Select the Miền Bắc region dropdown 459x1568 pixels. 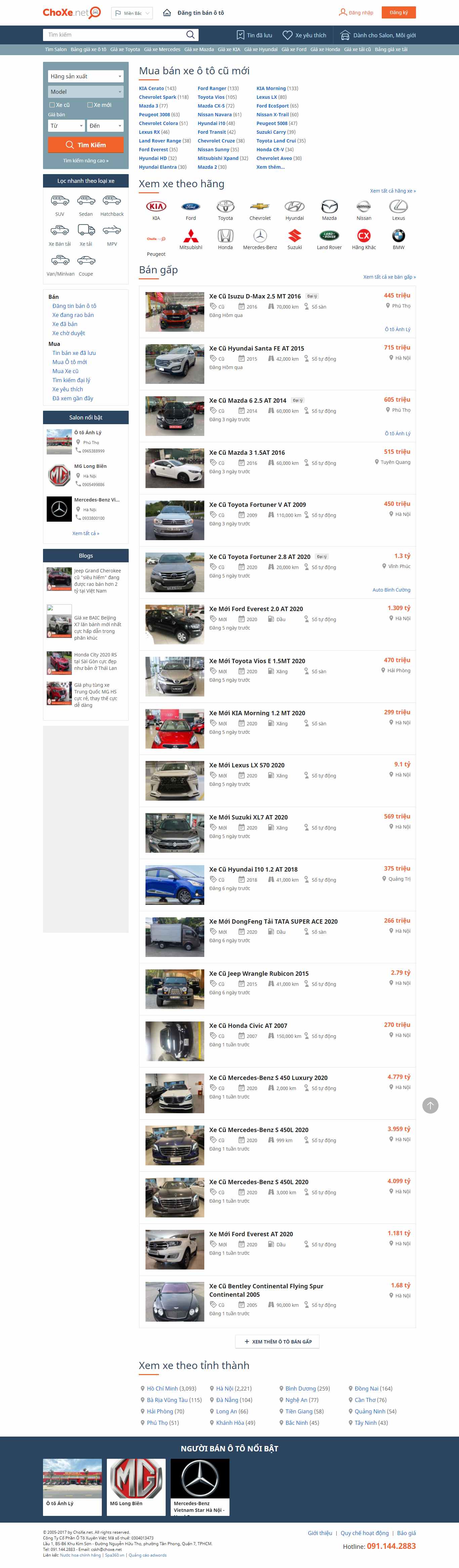[132, 13]
